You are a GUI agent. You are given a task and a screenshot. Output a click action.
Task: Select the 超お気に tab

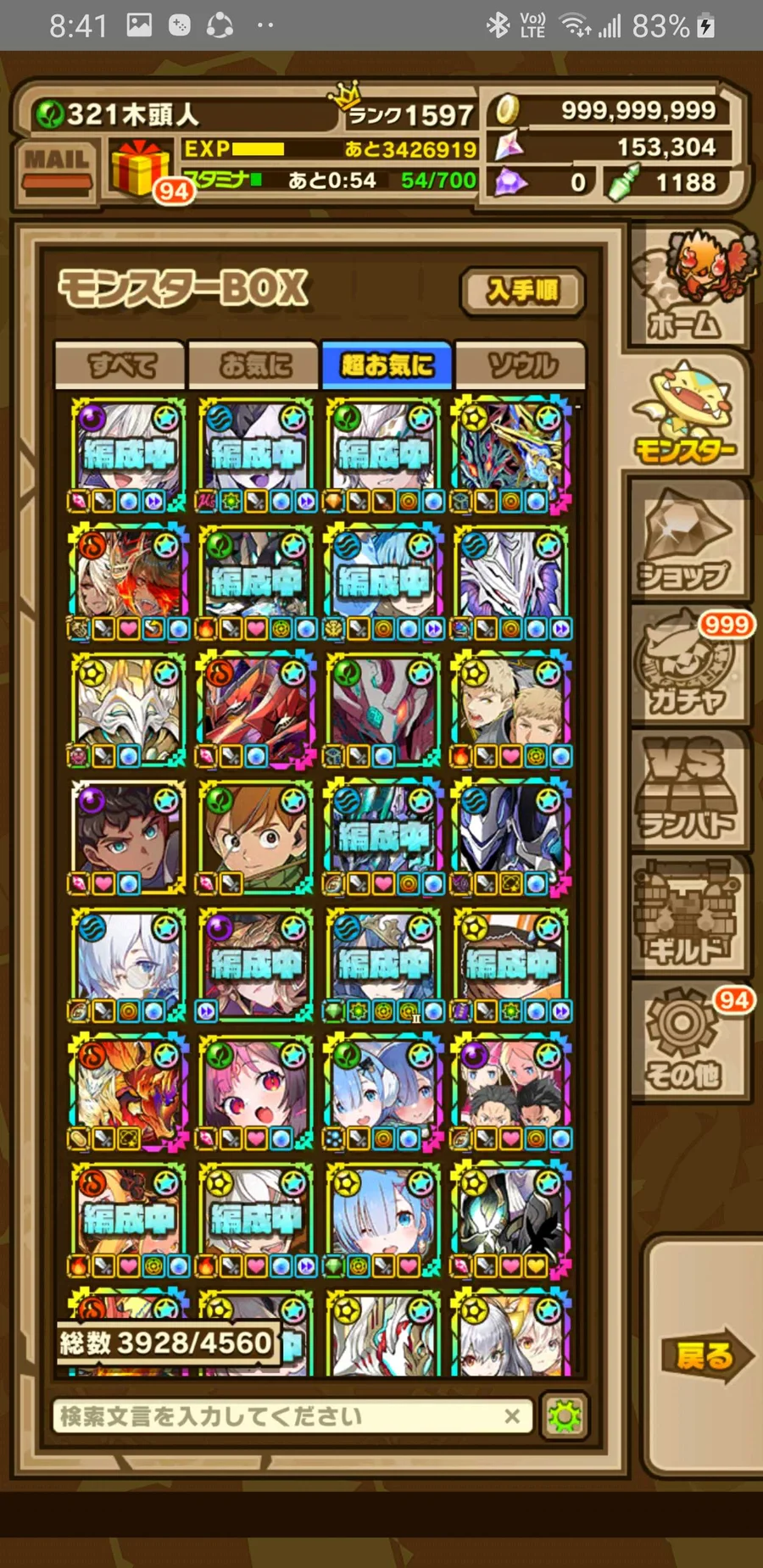pos(387,365)
